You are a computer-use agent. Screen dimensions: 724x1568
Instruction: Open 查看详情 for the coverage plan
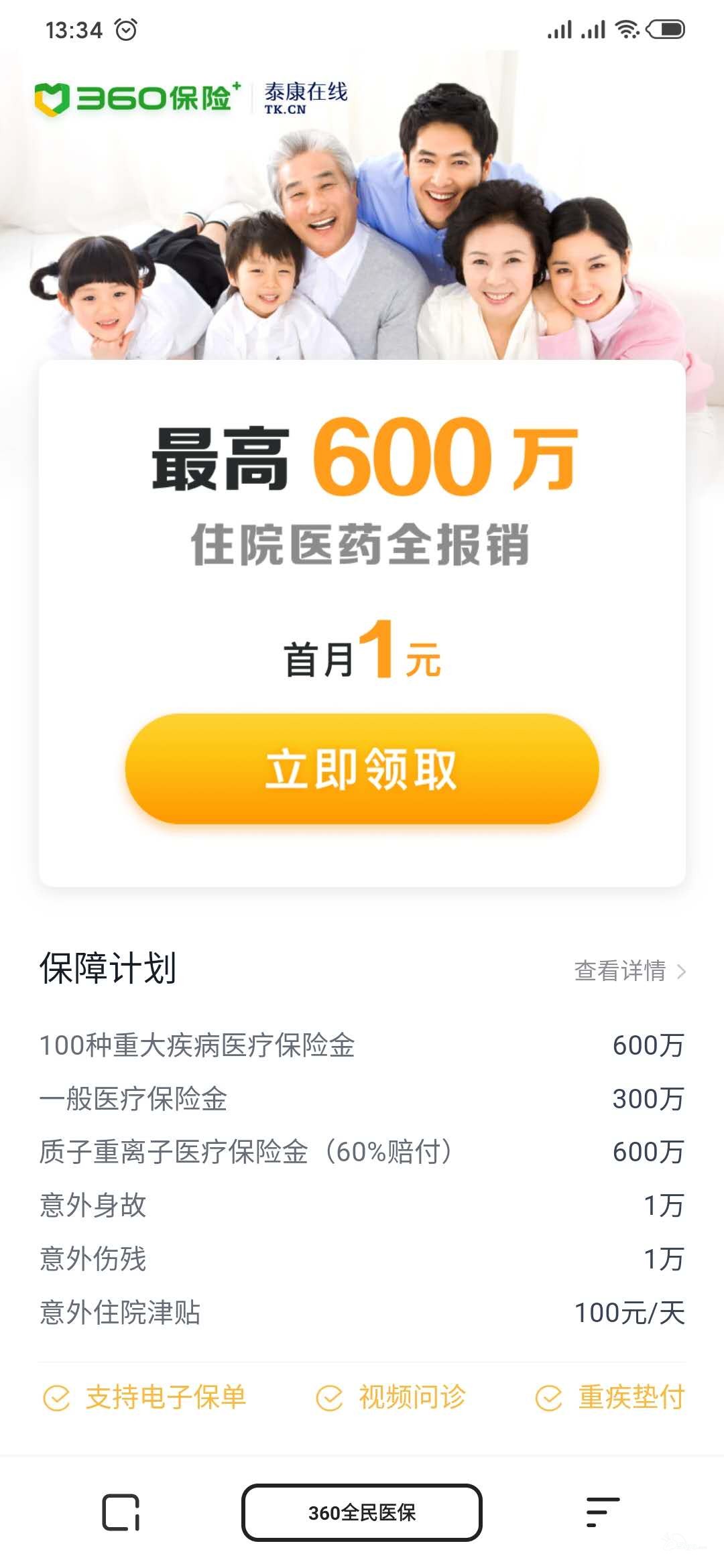click(x=629, y=970)
